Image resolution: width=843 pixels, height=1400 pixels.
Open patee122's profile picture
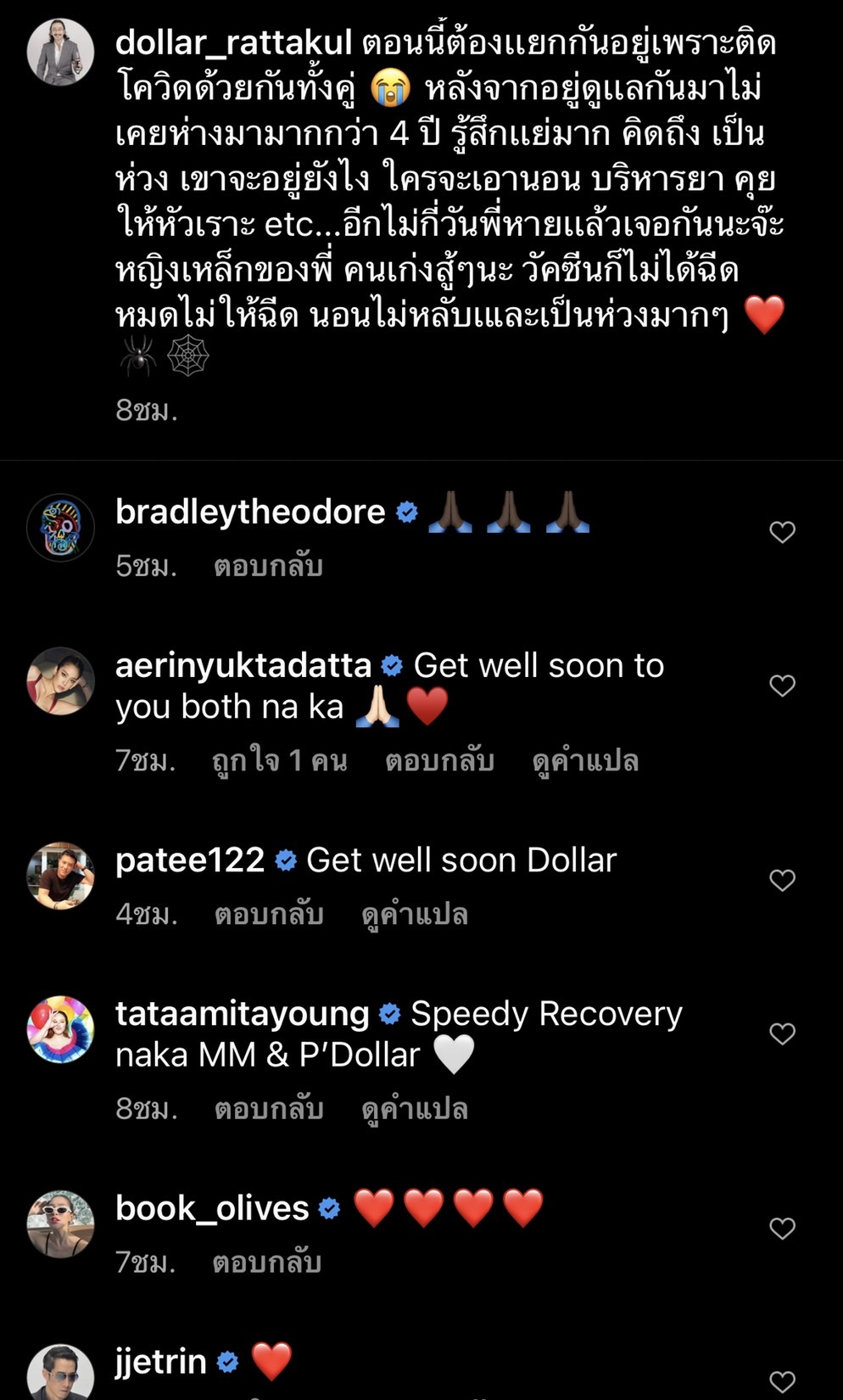click(59, 874)
